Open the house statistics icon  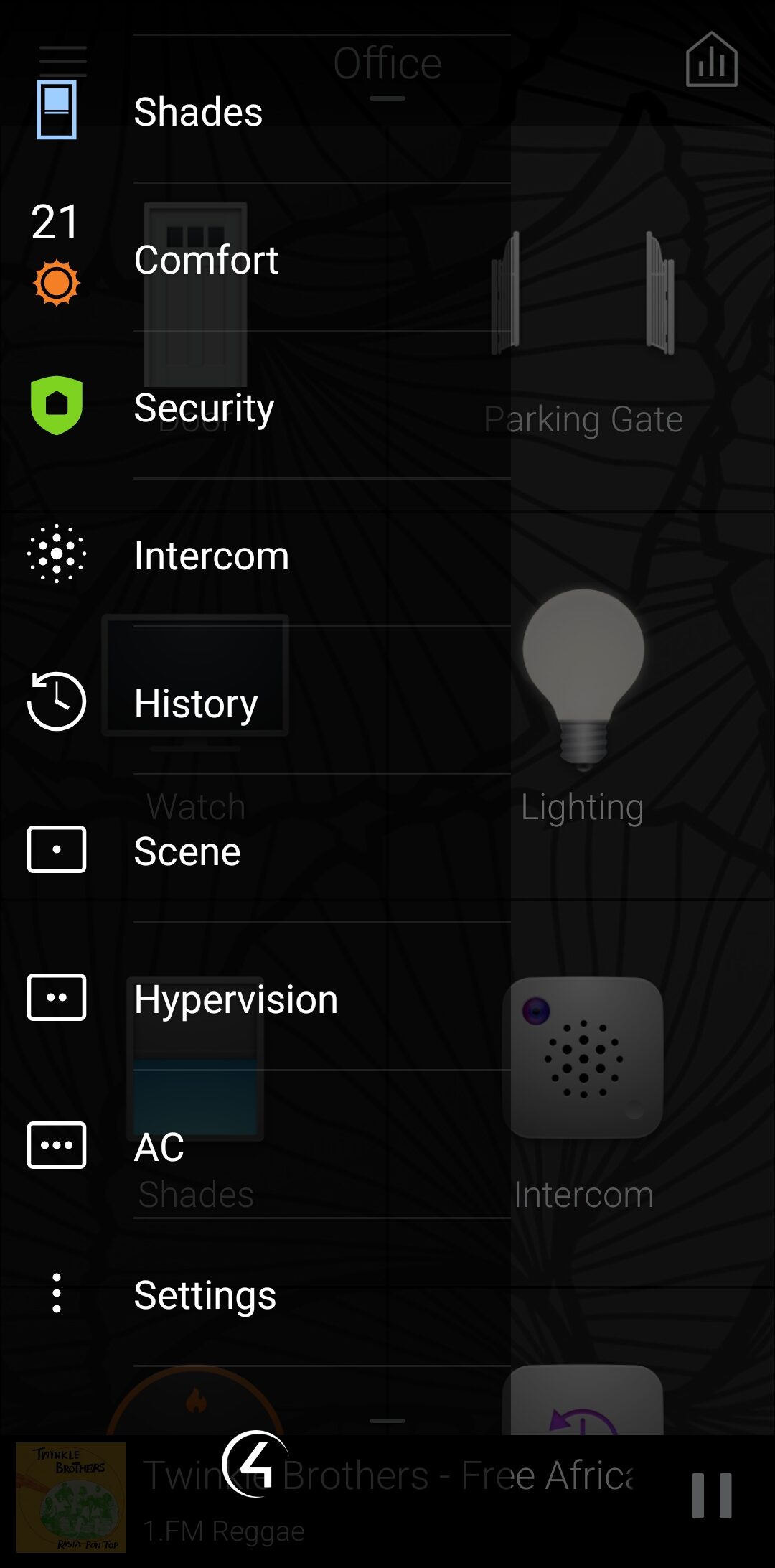pos(711,60)
